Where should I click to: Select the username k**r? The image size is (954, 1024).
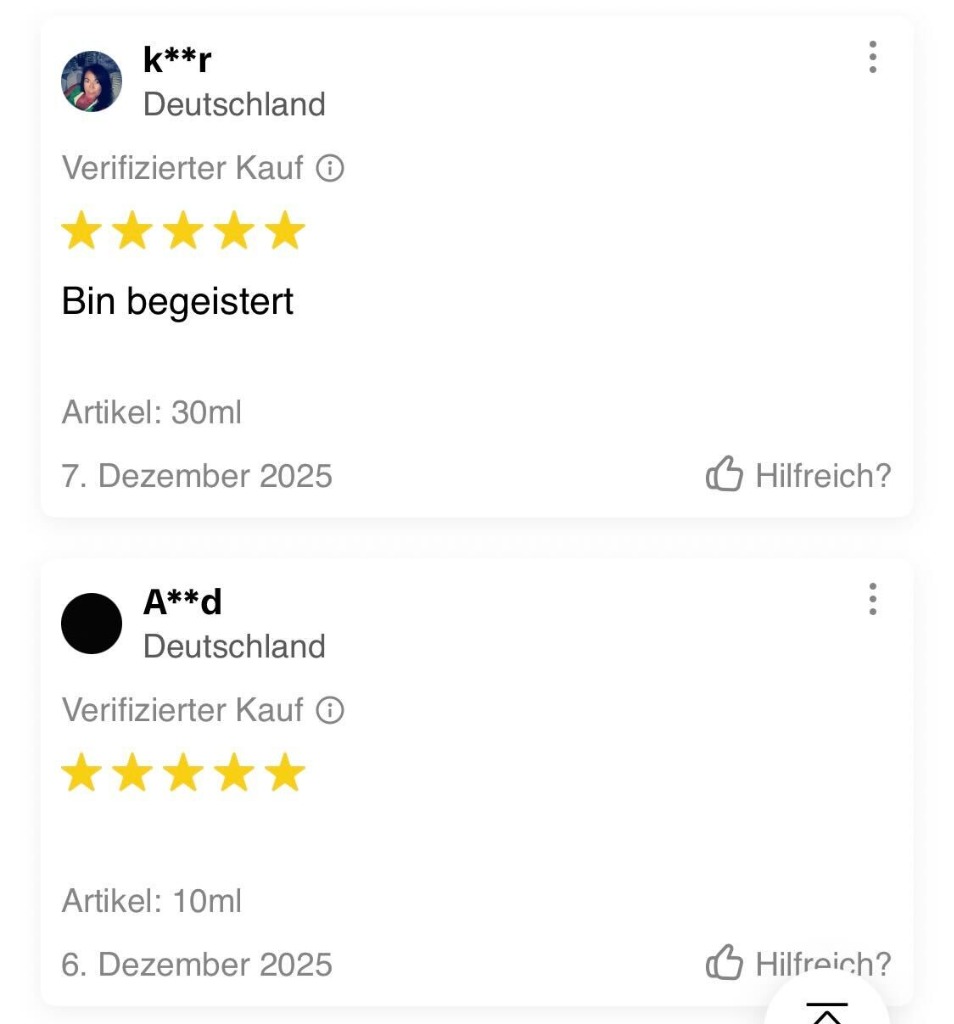tap(178, 58)
